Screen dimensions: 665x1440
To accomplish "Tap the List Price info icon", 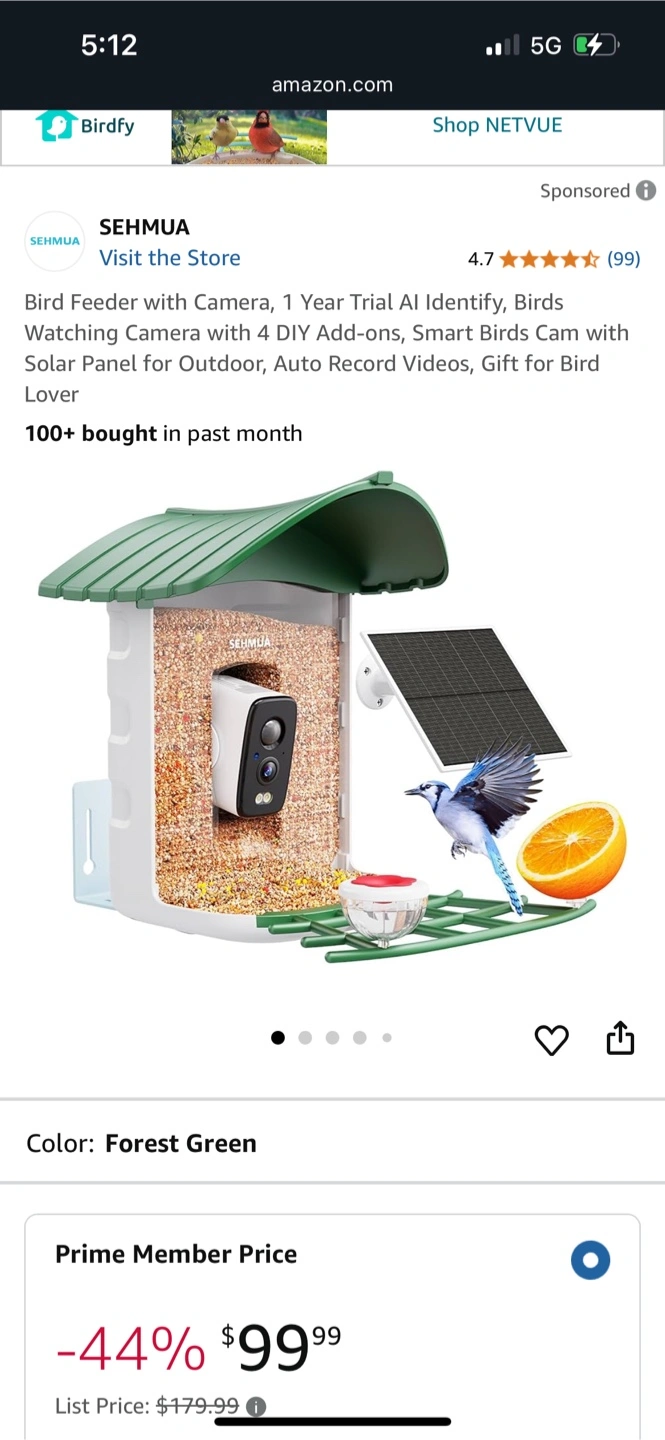I will coord(256,1407).
